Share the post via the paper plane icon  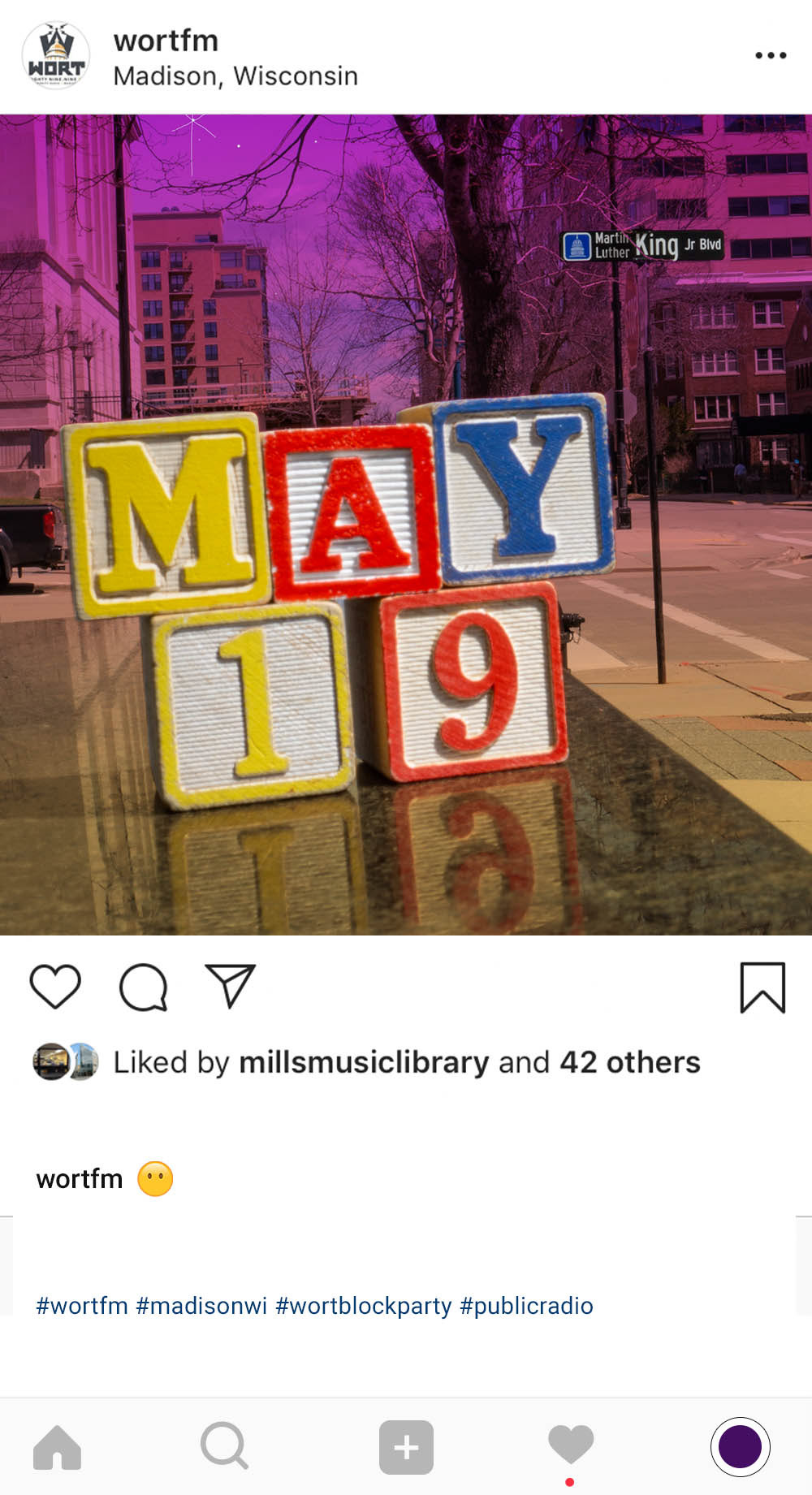tap(231, 986)
